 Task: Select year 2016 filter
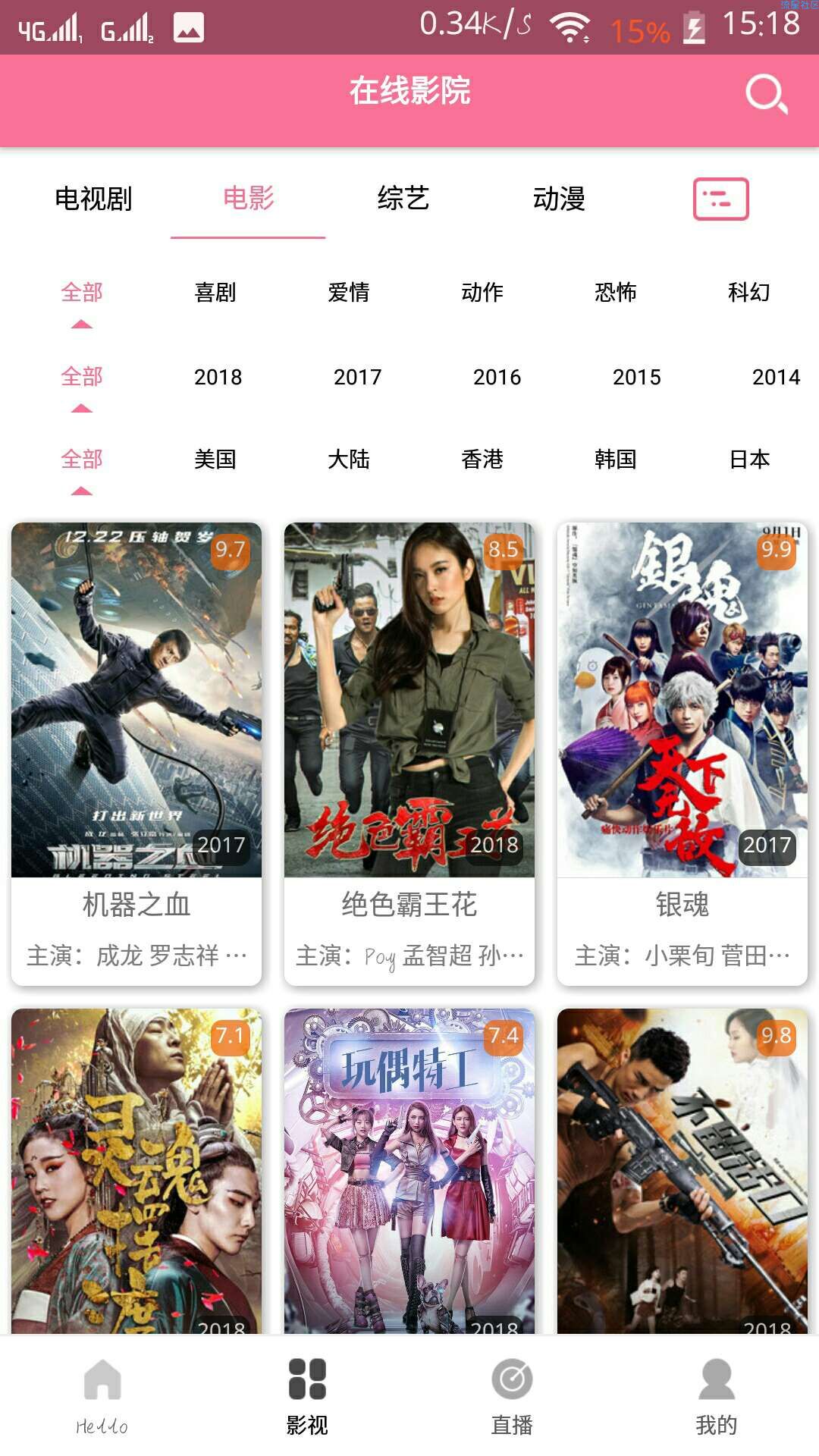point(497,377)
